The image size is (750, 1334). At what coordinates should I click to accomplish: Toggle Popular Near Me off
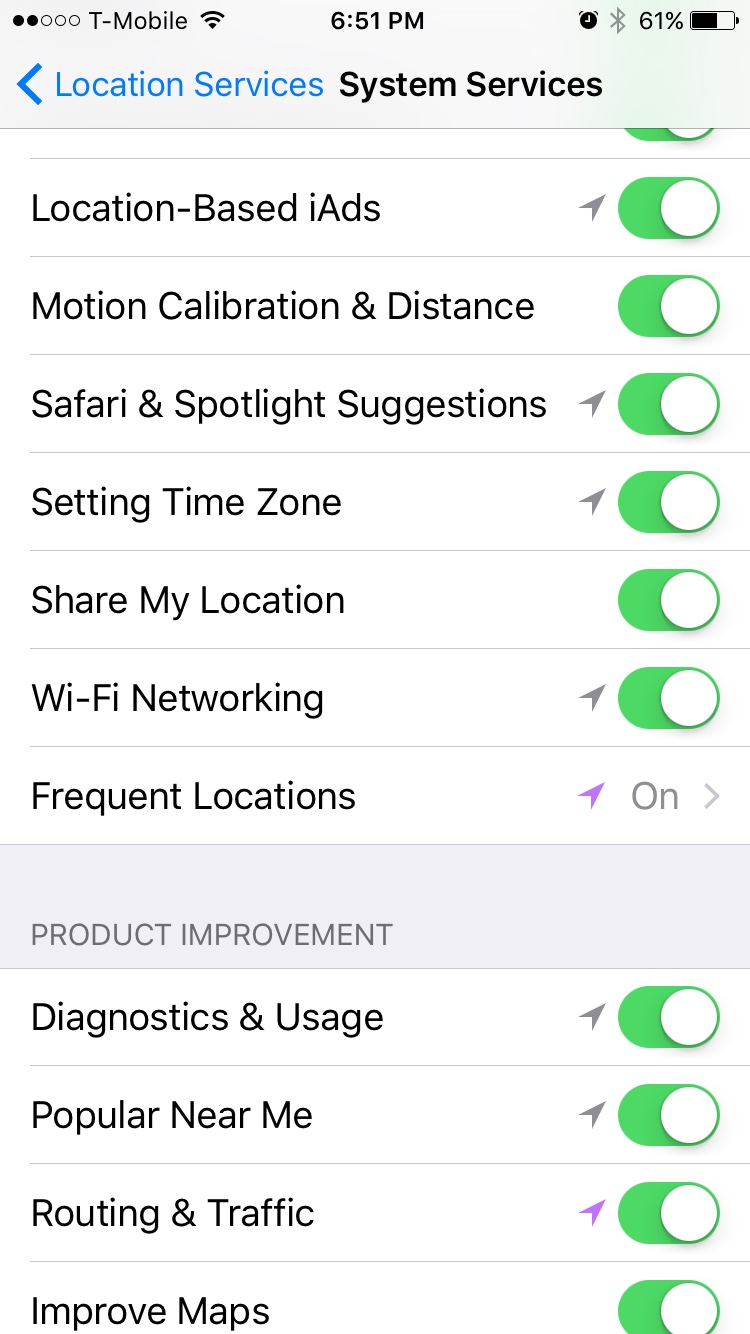click(668, 1115)
